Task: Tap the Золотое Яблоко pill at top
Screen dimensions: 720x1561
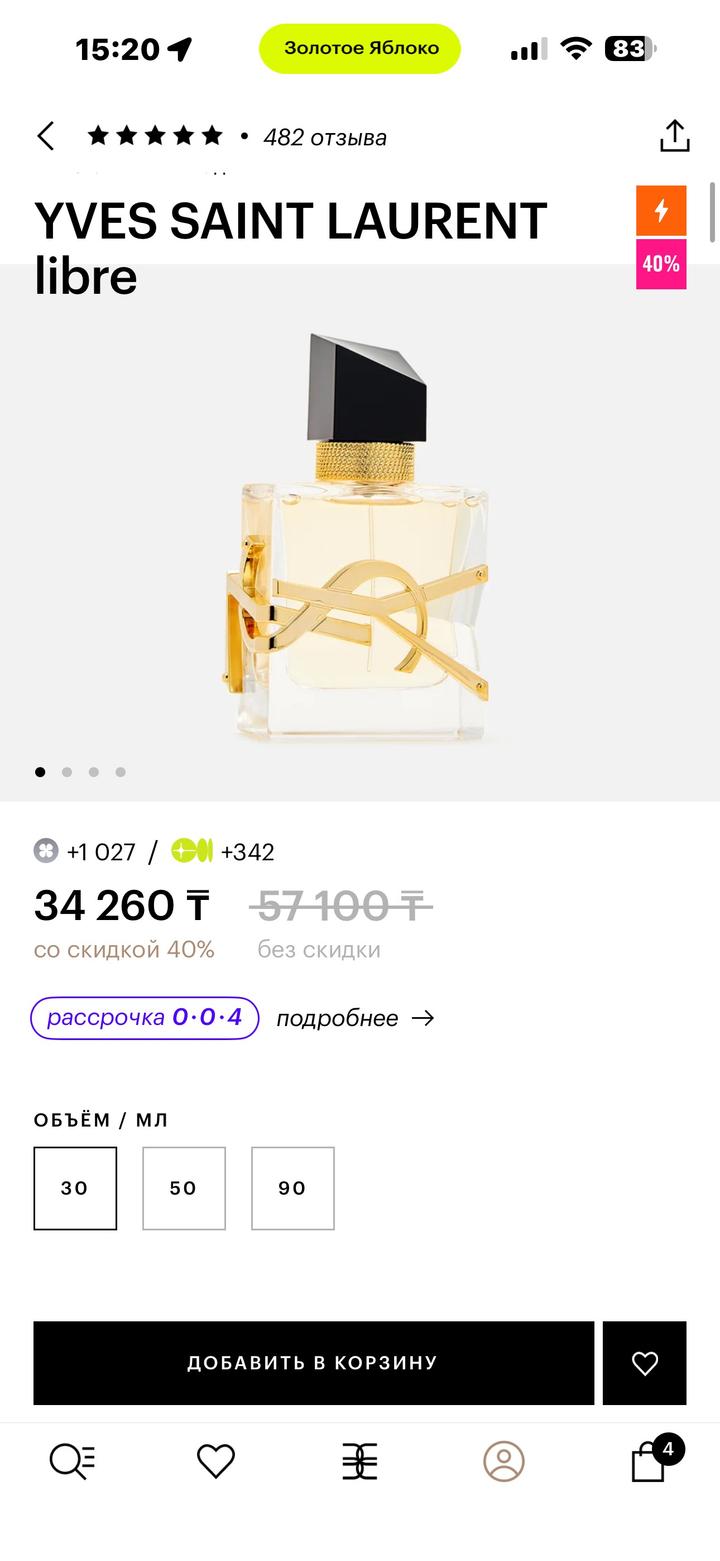Action: (x=360, y=48)
